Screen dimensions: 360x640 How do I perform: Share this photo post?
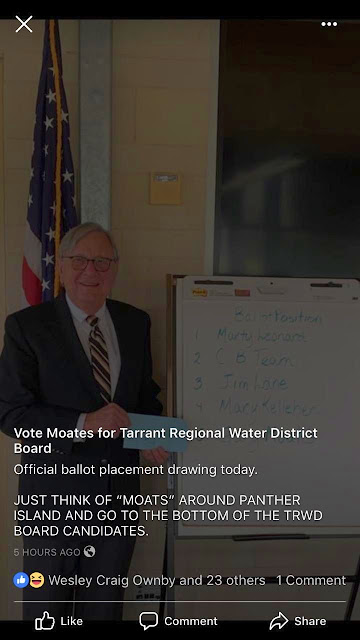(x=298, y=621)
